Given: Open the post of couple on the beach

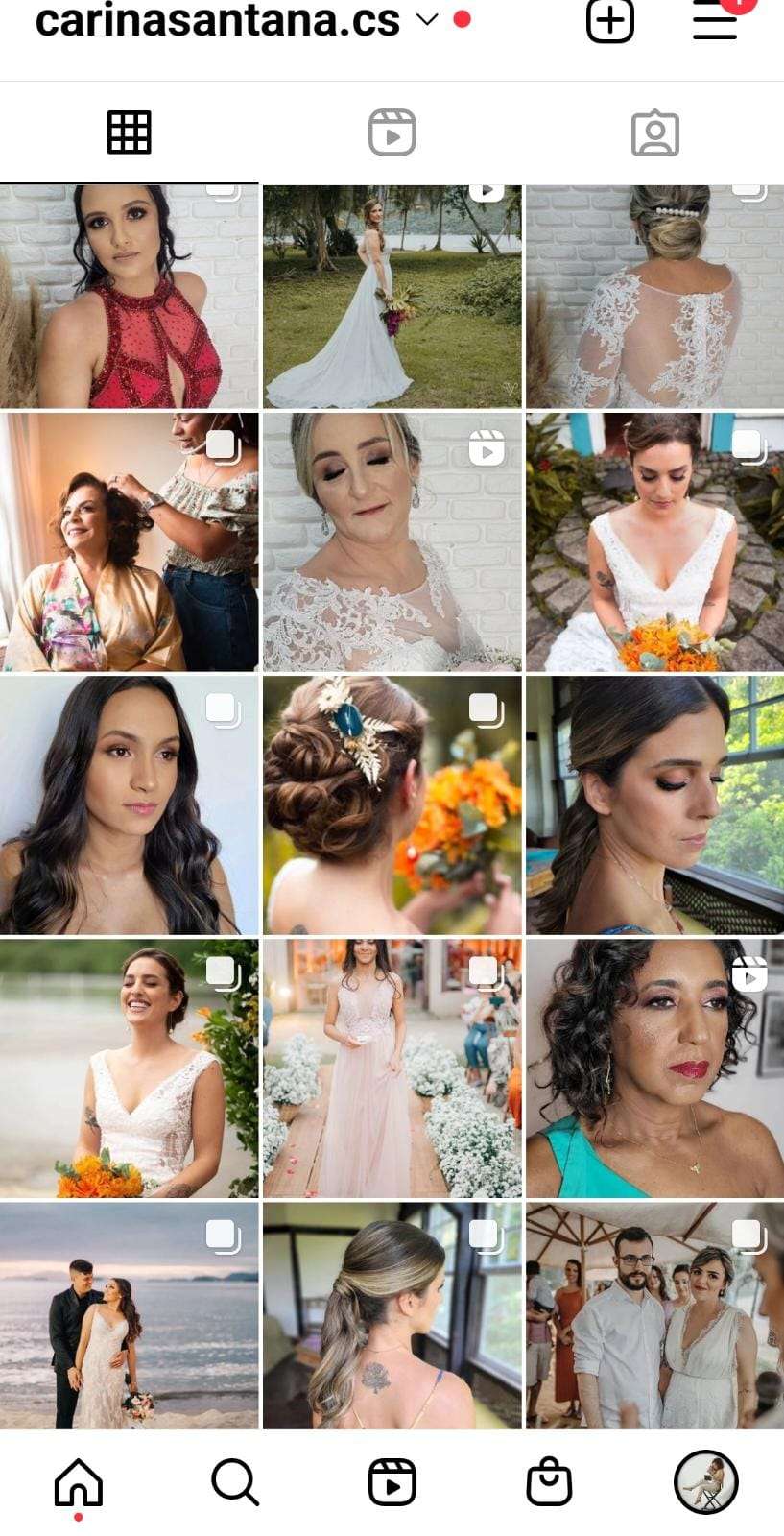Looking at the screenshot, I should [x=130, y=1315].
